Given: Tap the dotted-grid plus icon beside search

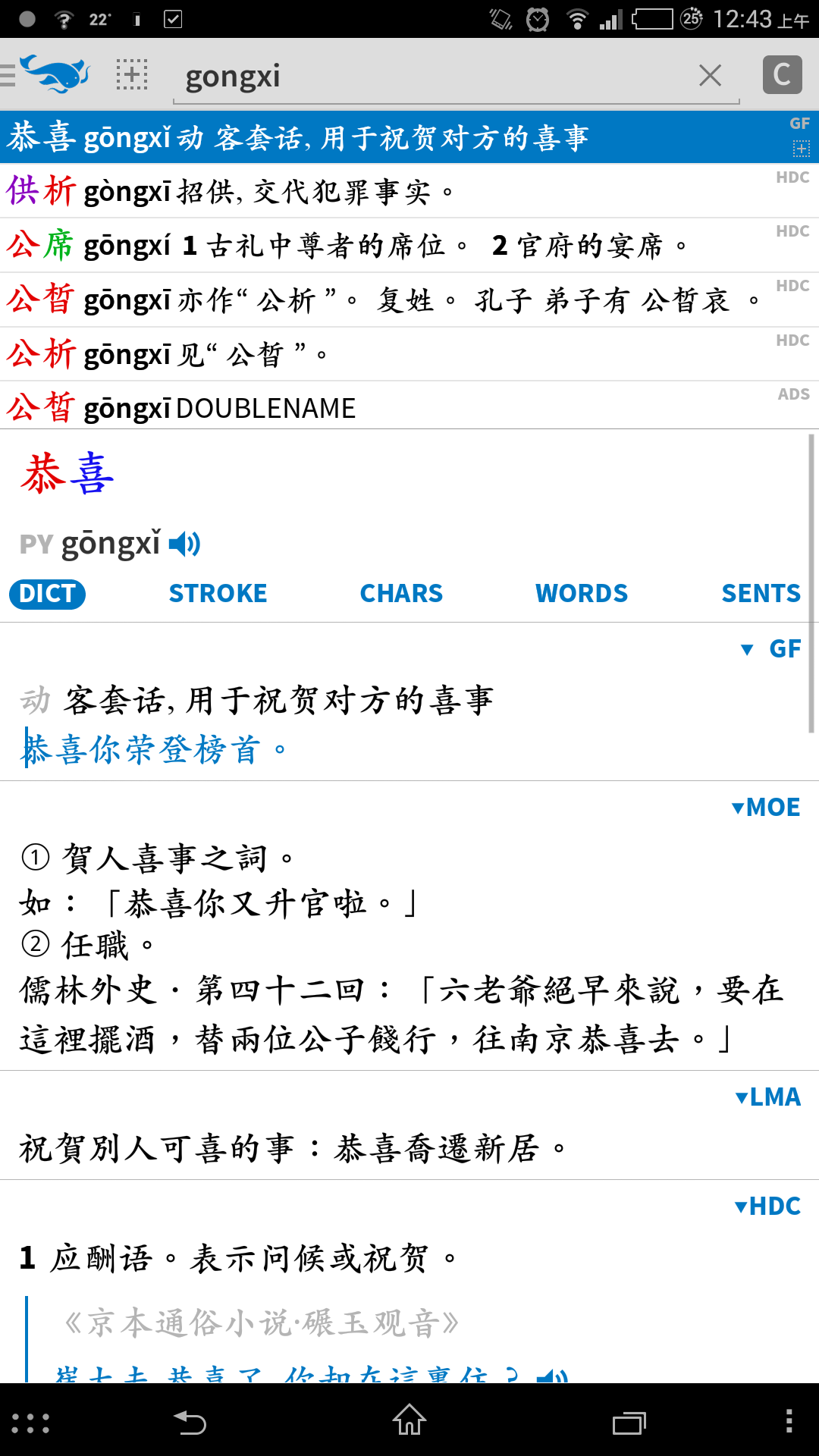Looking at the screenshot, I should coord(132,74).
